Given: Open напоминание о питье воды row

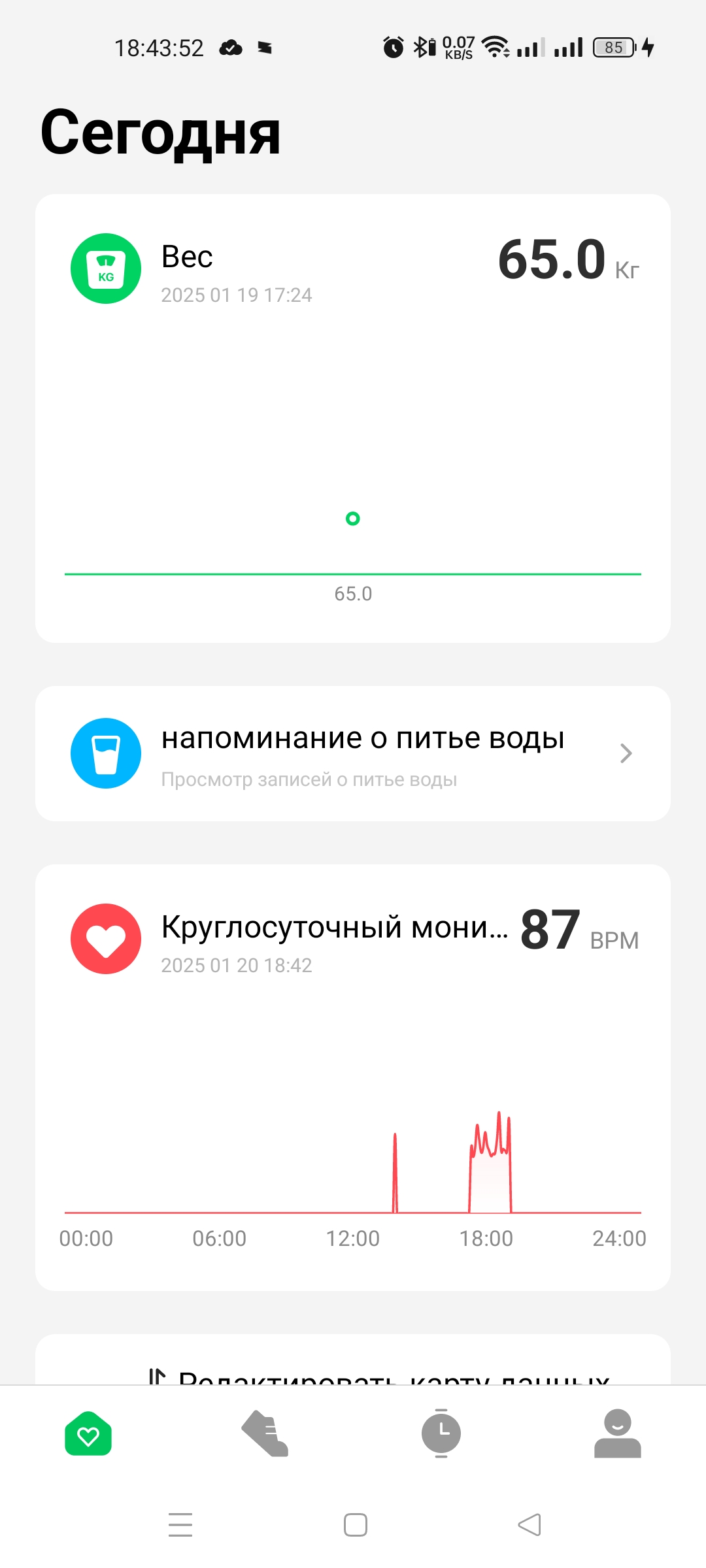Looking at the screenshot, I should 353,753.
